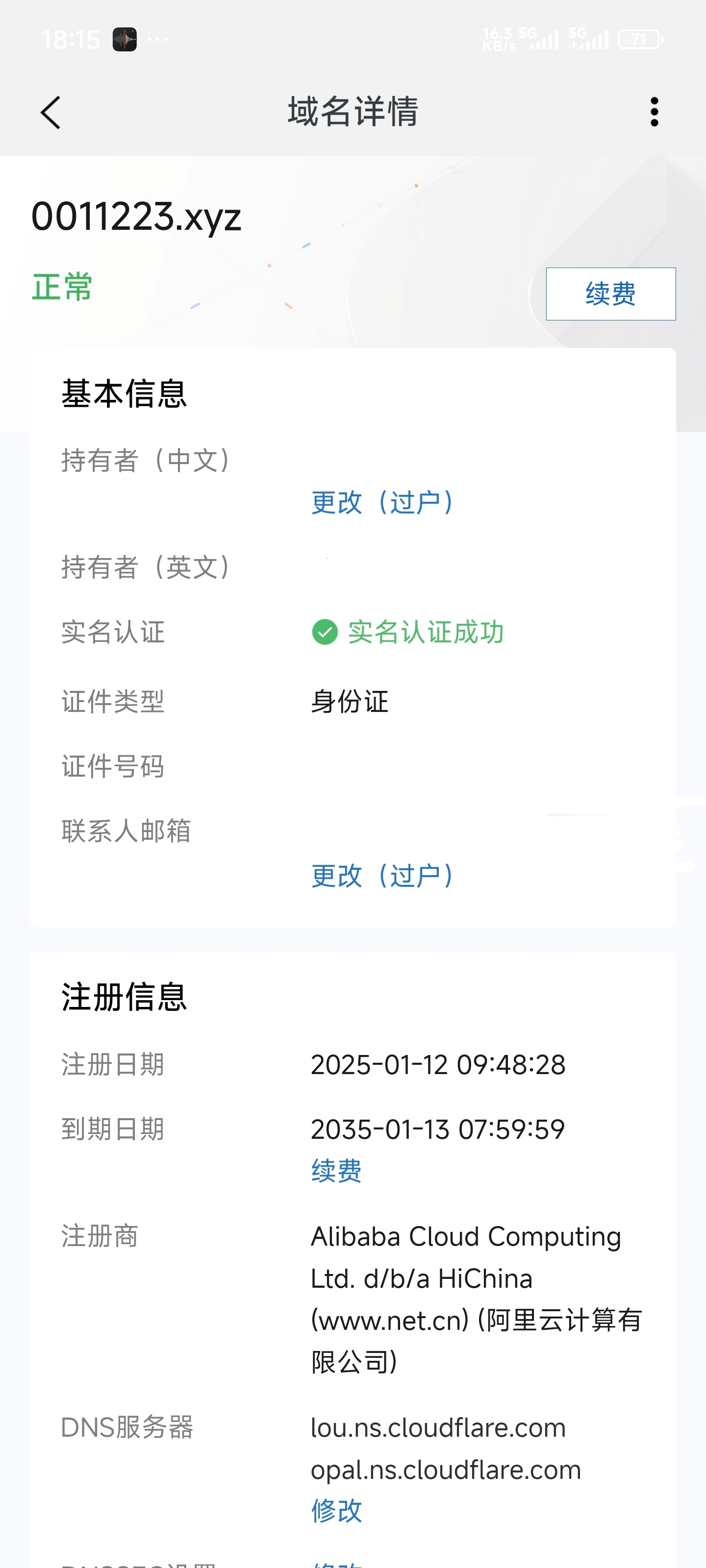The image size is (706, 1568).
Task: Open the three-dot overflow menu
Action: (654, 112)
